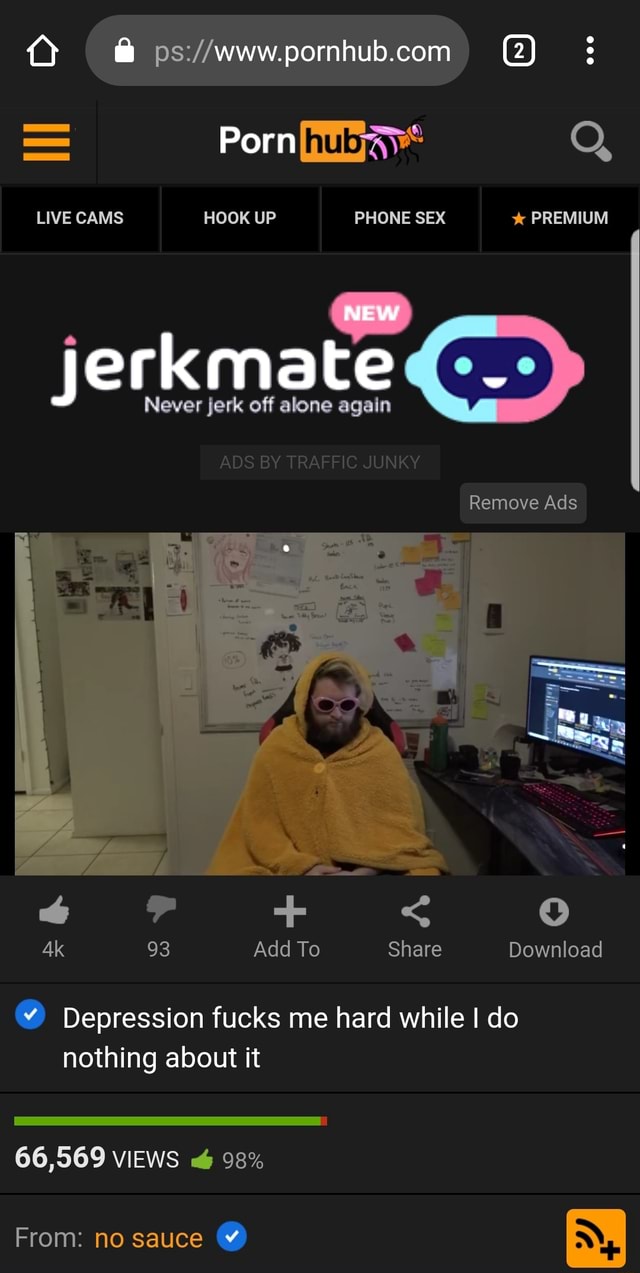Open the site's hamburger menu

(47, 142)
